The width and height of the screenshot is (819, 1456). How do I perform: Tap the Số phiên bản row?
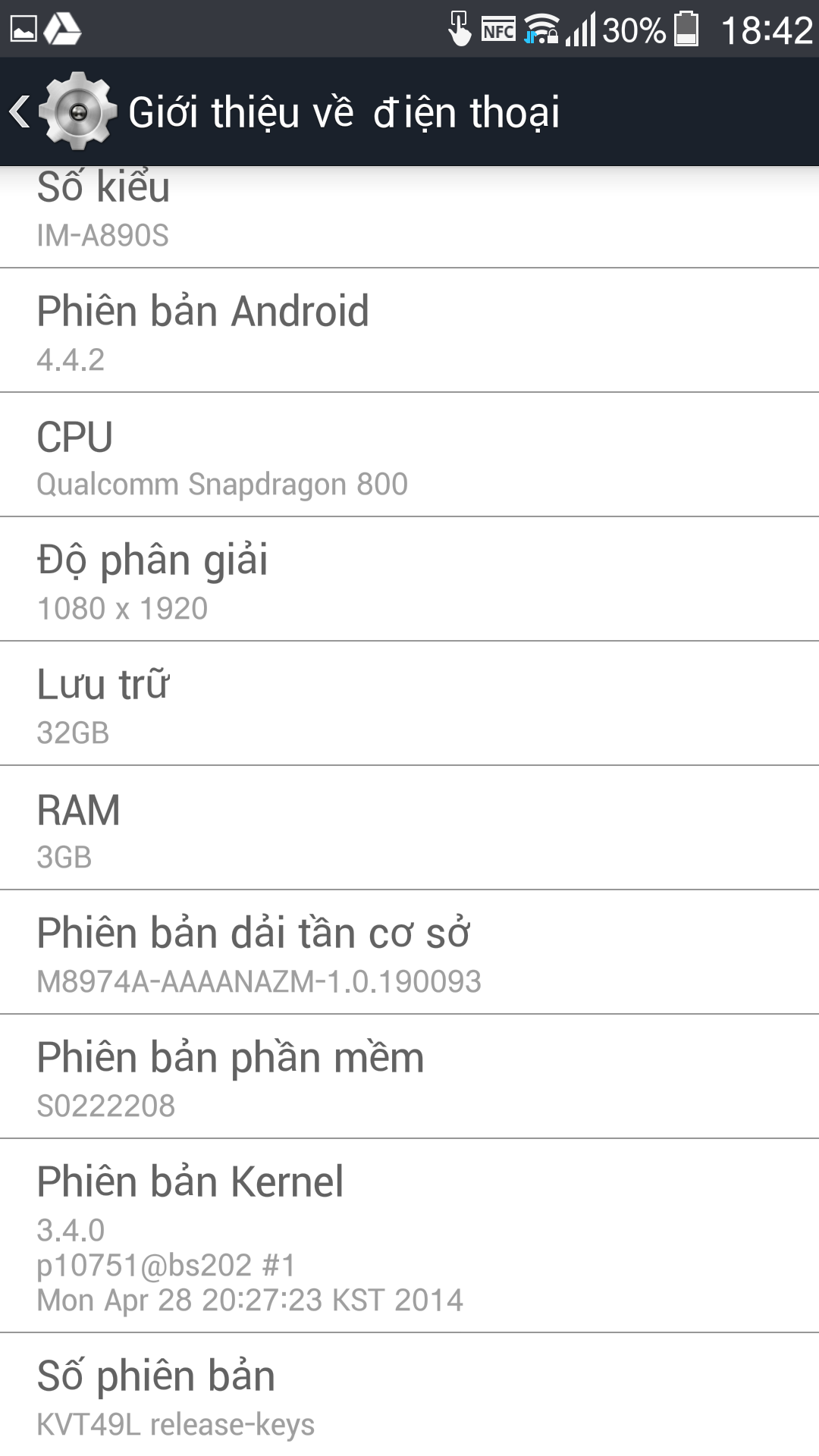pos(409,1395)
